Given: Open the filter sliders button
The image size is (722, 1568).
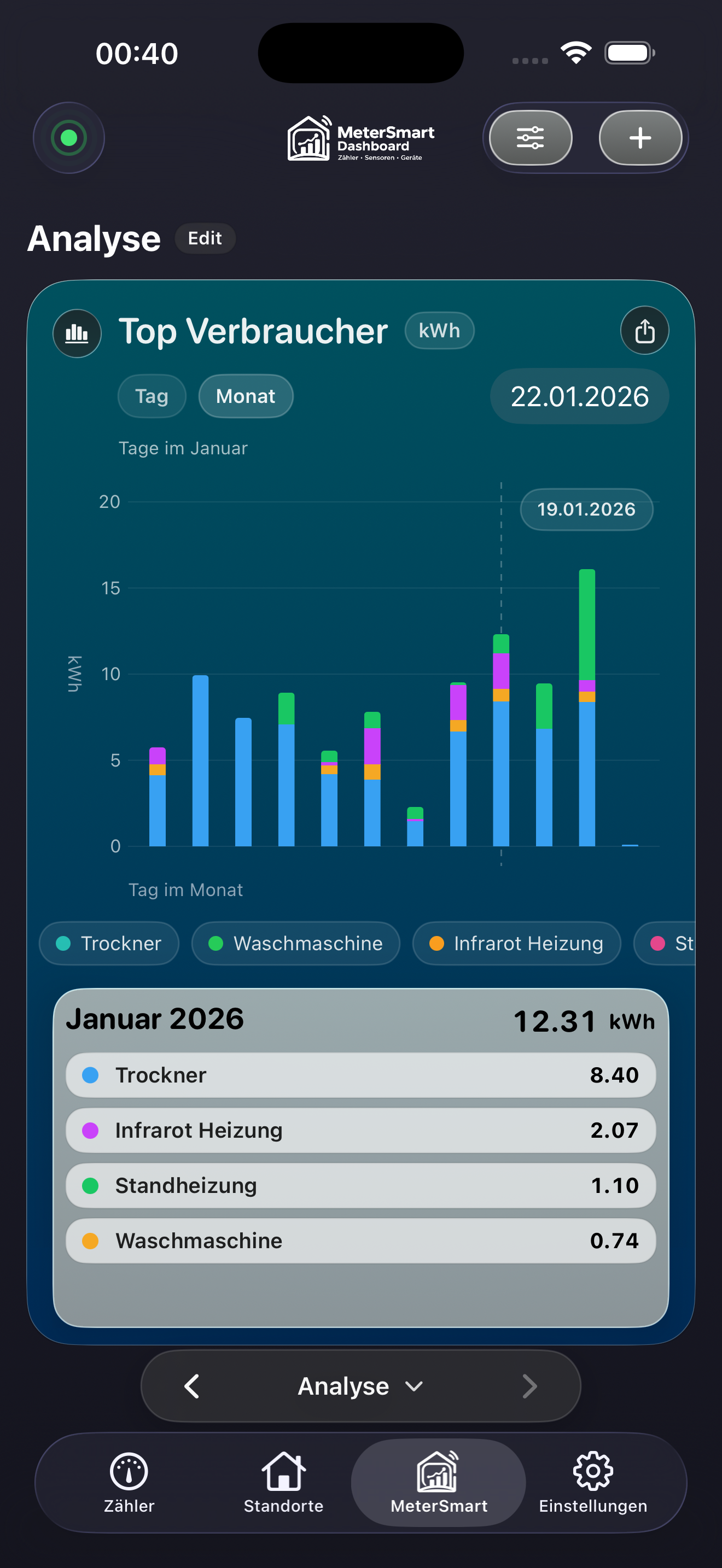Looking at the screenshot, I should pos(530,138).
